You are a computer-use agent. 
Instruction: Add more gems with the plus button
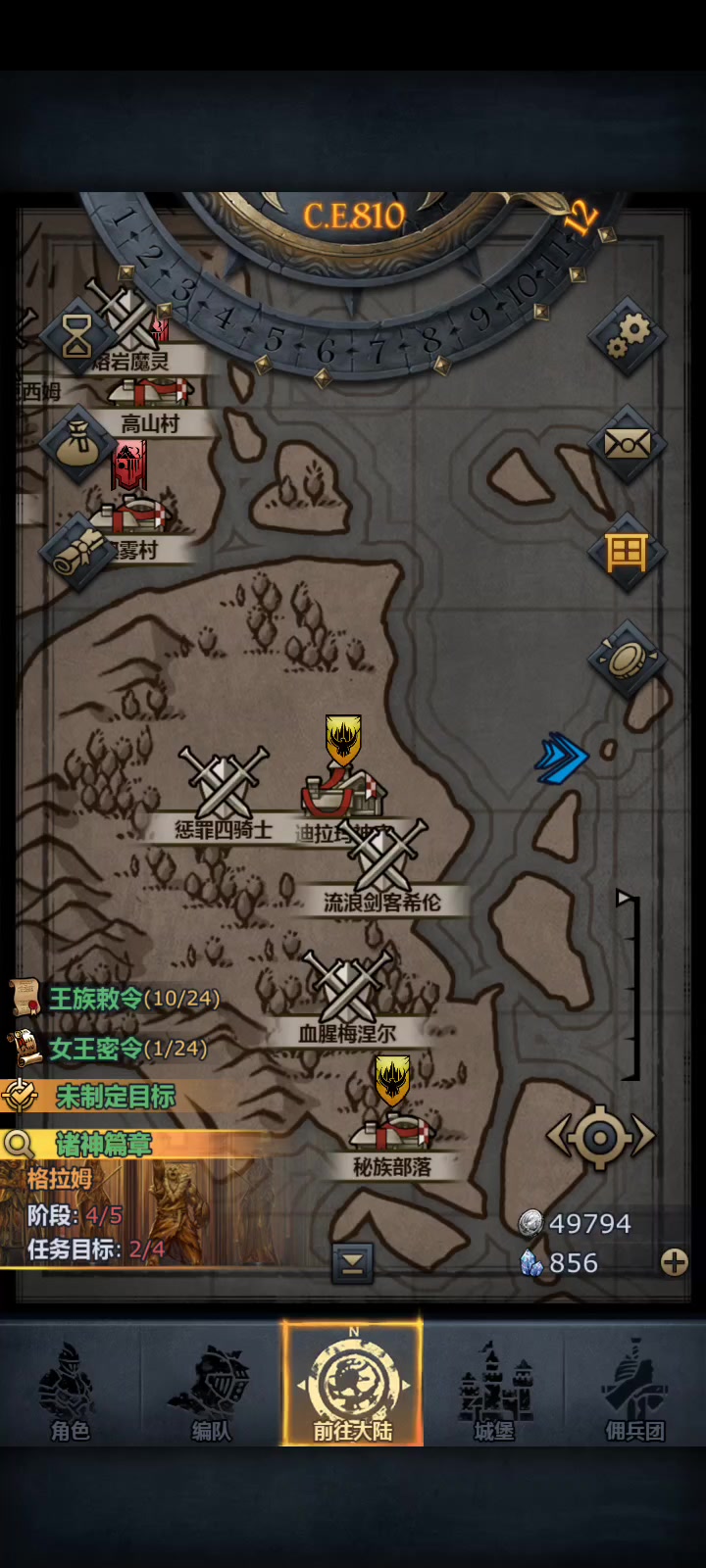coord(674,1262)
